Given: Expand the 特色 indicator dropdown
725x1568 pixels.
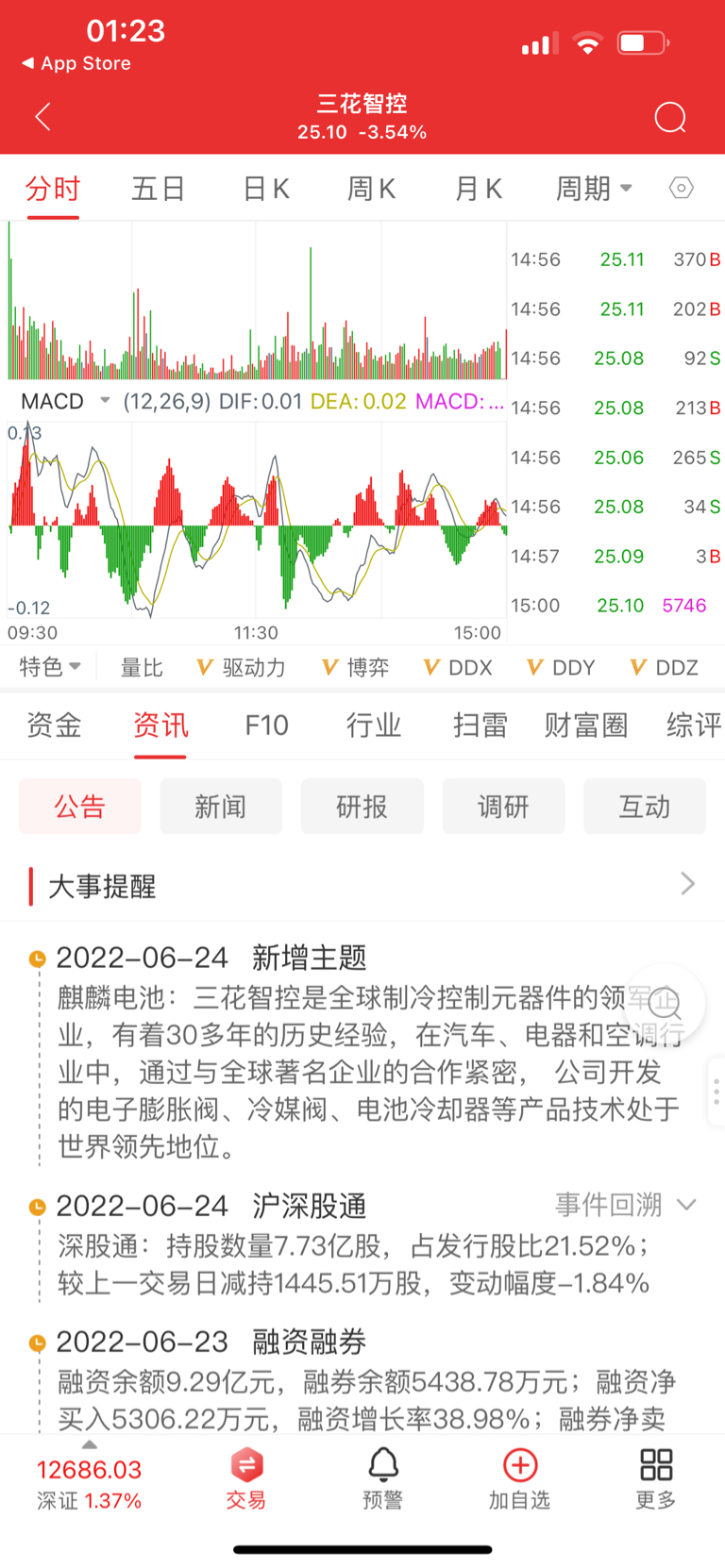Looking at the screenshot, I should pyautogui.click(x=49, y=667).
